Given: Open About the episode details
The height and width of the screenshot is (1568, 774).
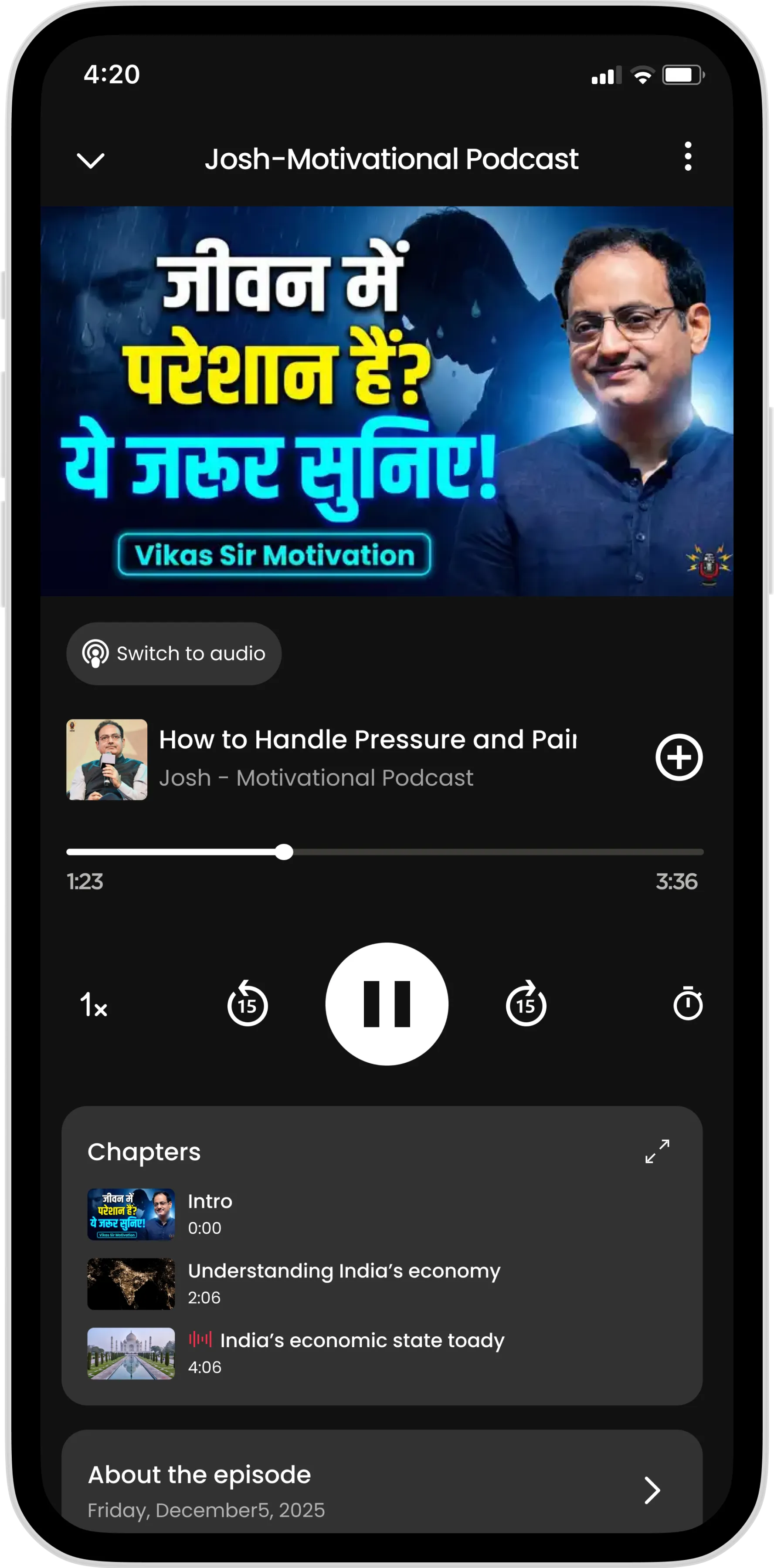Looking at the screenshot, I should (x=652, y=1490).
